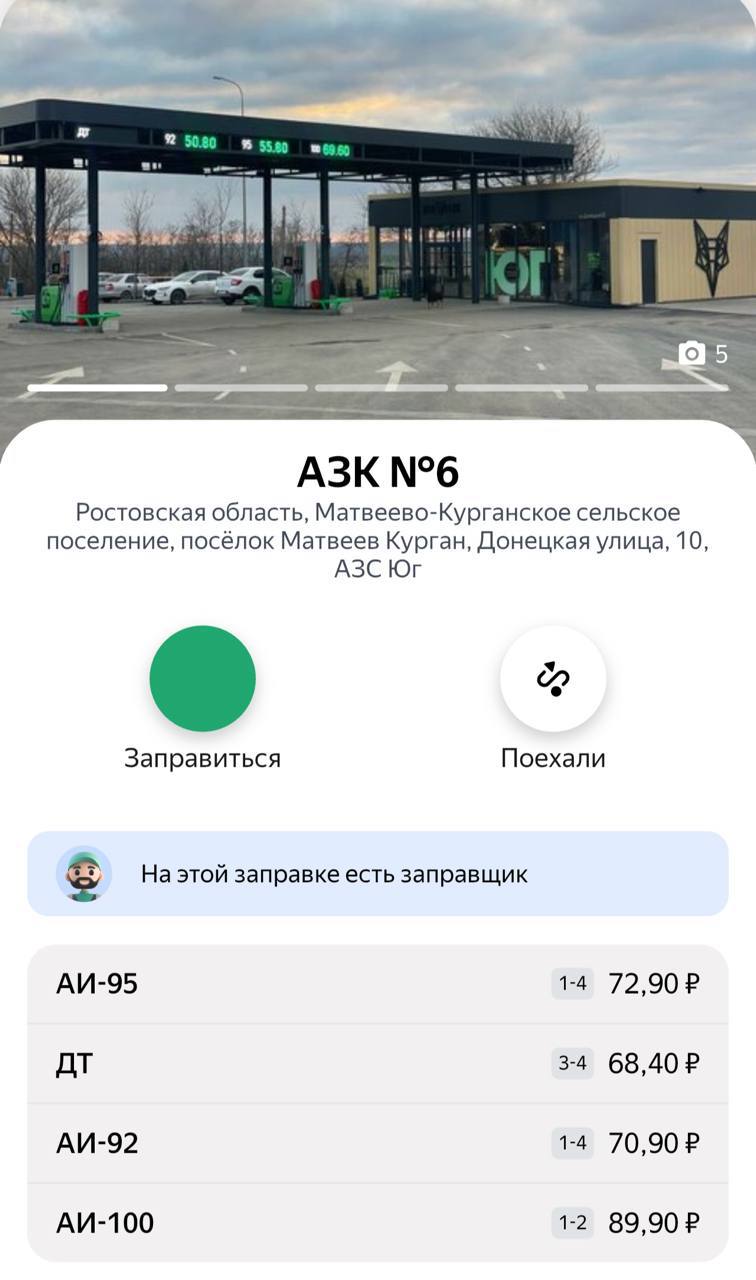This screenshot has height=1280, width=756.
Task: Select the АИ-92 fuel row
Action: coord(378,1143)
